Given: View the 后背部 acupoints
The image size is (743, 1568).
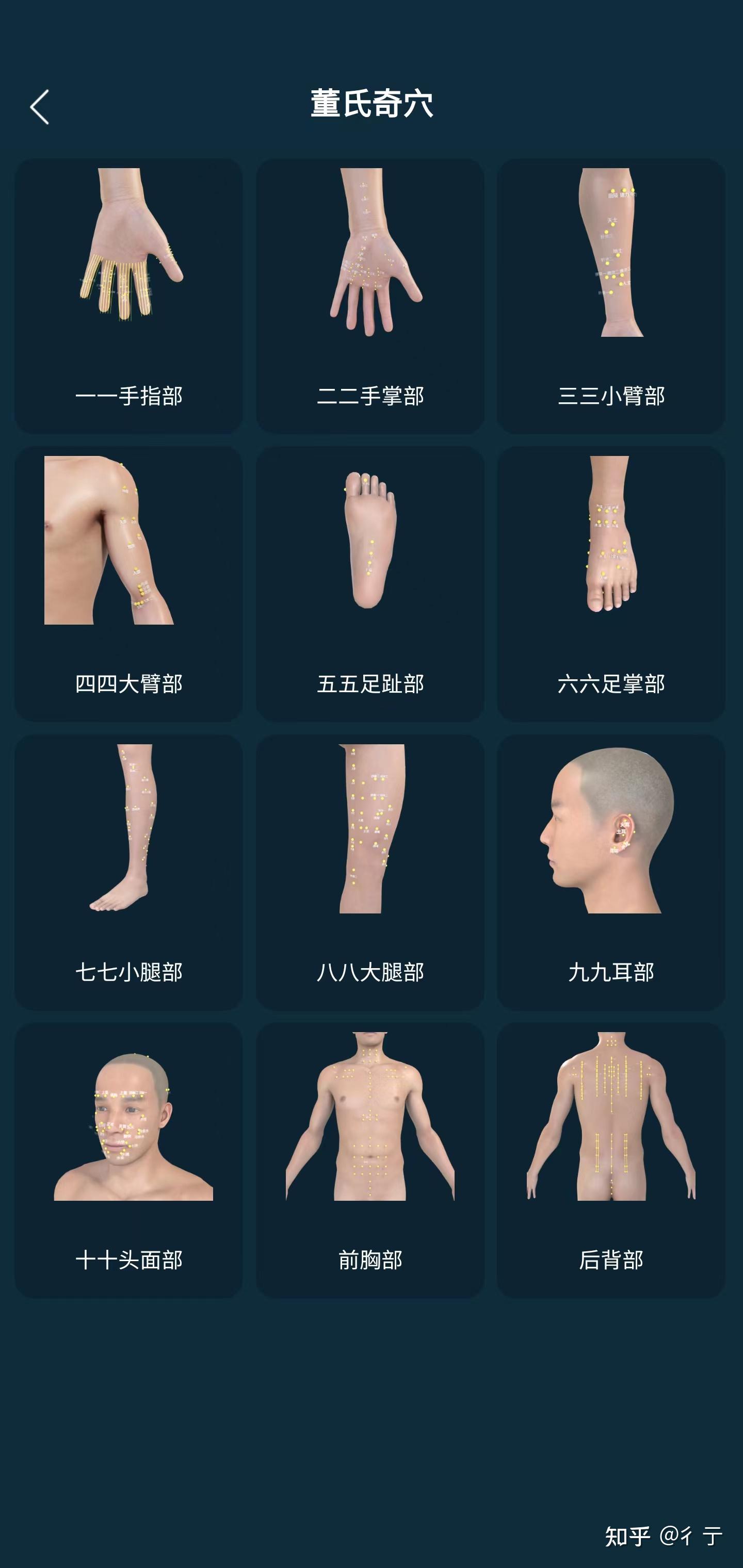Looking at the screenshot, I should click(x=611, y=1160).
